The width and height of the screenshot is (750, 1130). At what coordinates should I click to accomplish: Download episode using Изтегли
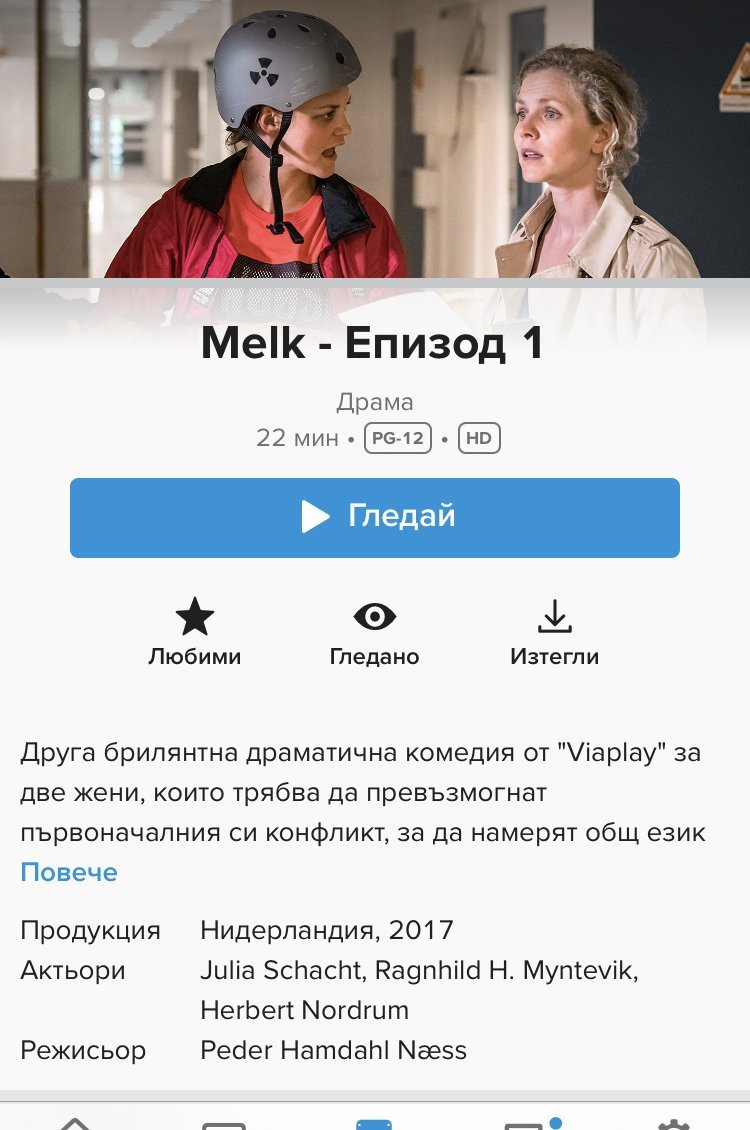554,632
